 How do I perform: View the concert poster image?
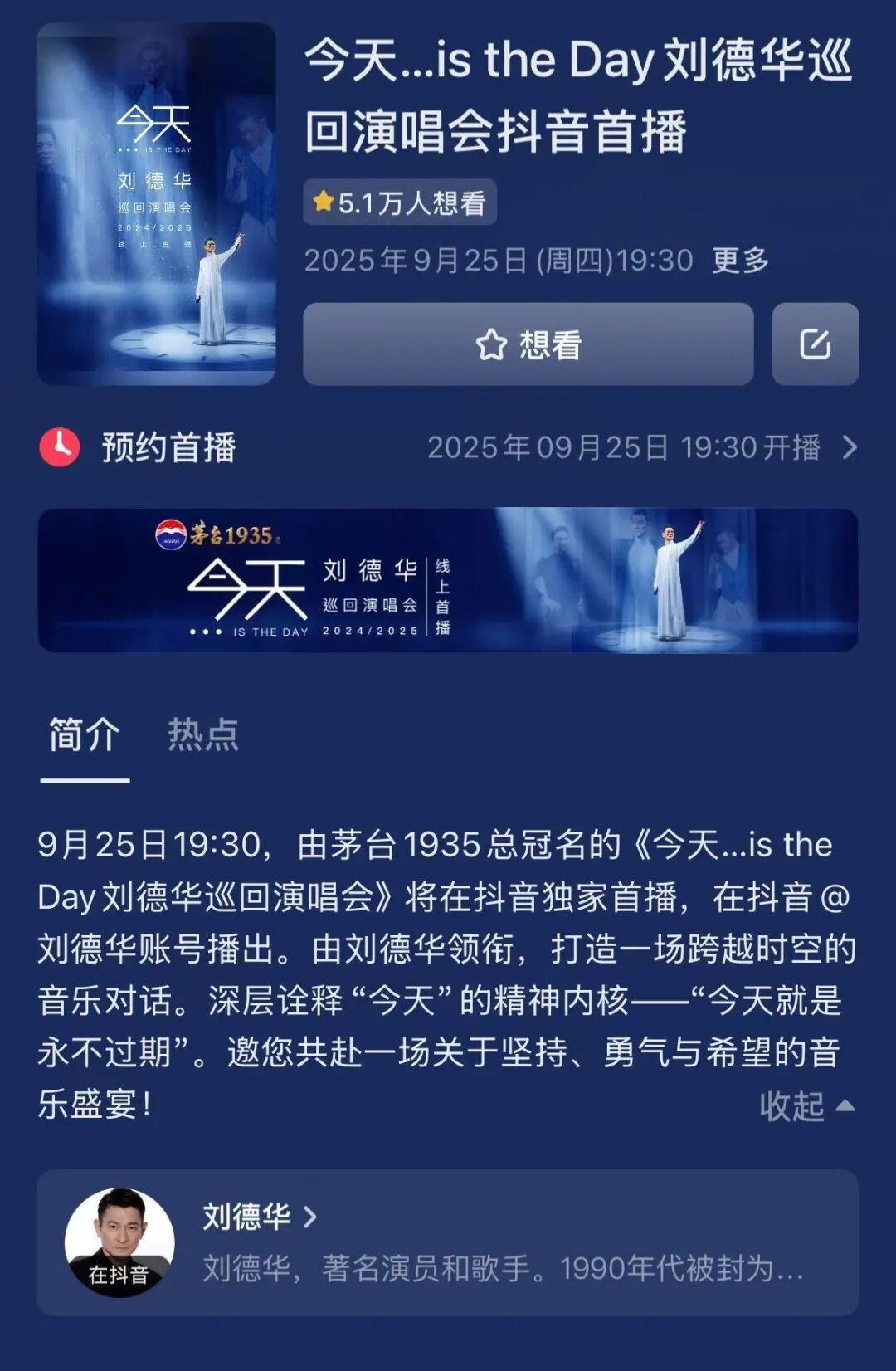click(x=156, y=204)
